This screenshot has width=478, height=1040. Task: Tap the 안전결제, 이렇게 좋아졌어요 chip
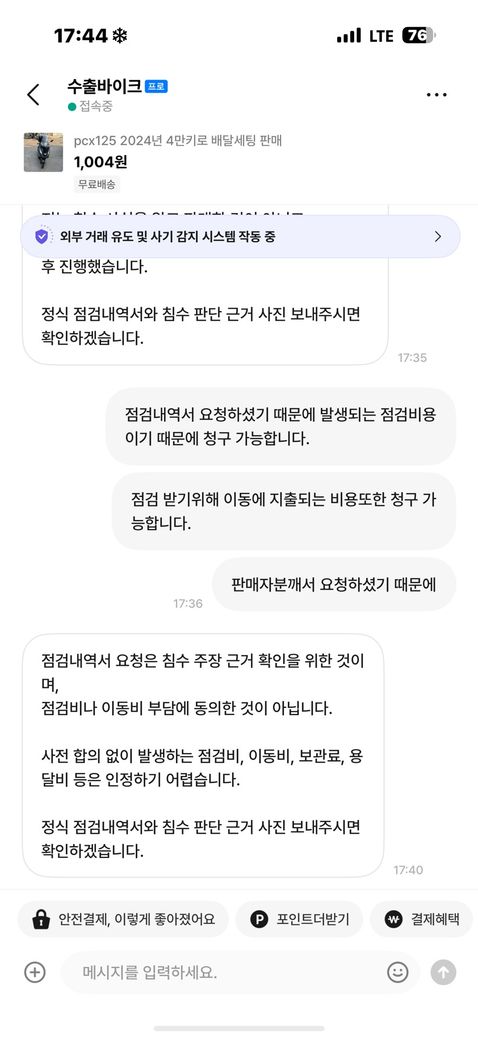tap(123, 919)
